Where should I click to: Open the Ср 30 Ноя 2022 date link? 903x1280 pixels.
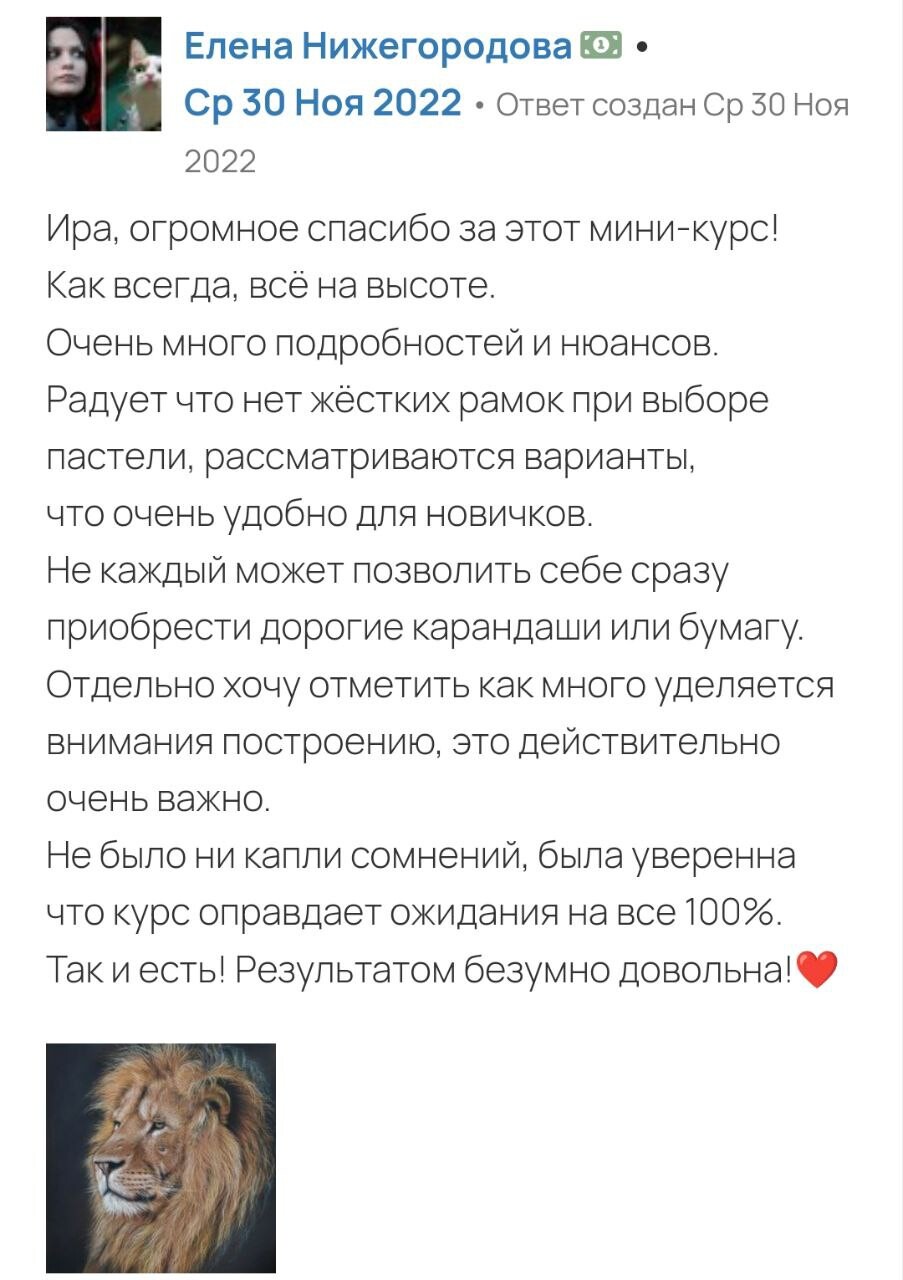323,103
